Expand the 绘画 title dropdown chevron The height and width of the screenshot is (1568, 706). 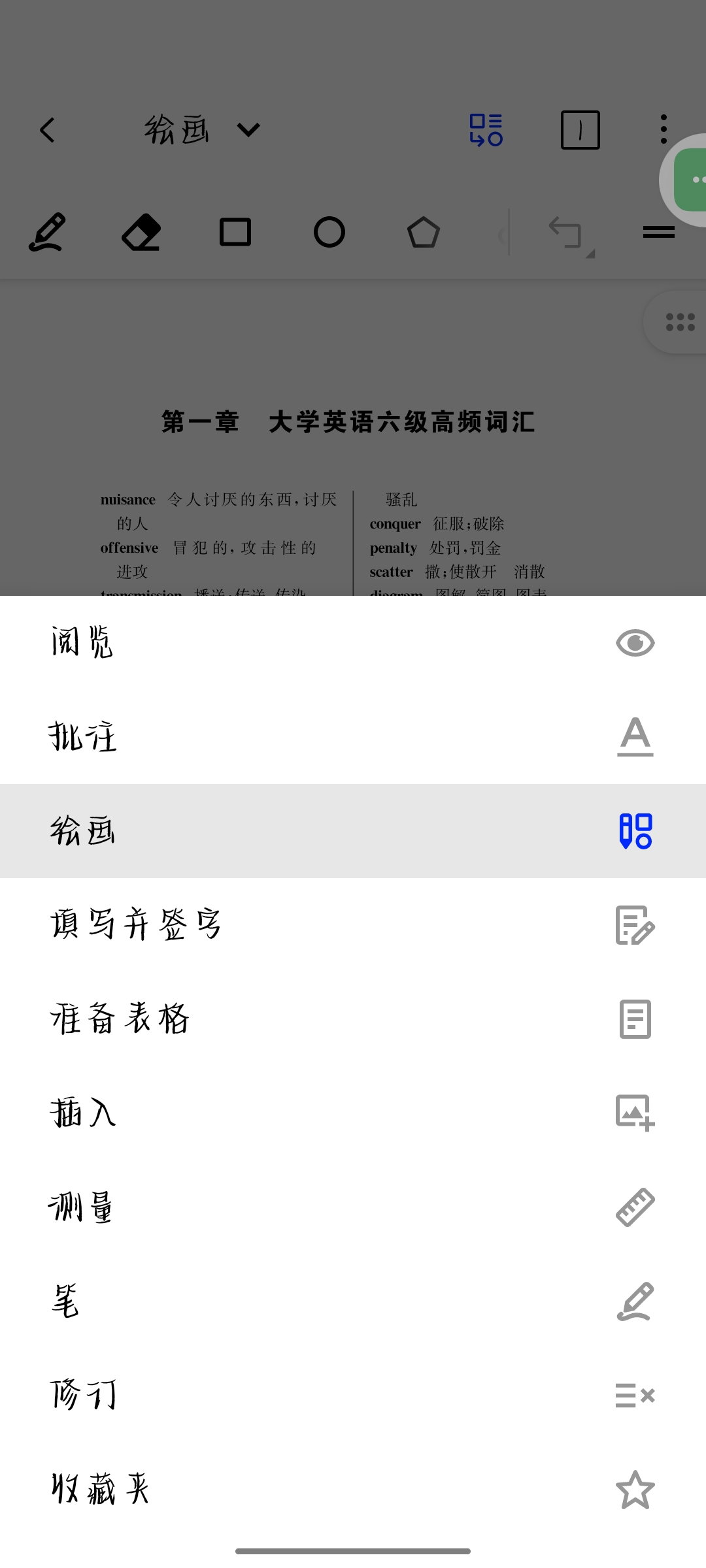tap(247, 129)
